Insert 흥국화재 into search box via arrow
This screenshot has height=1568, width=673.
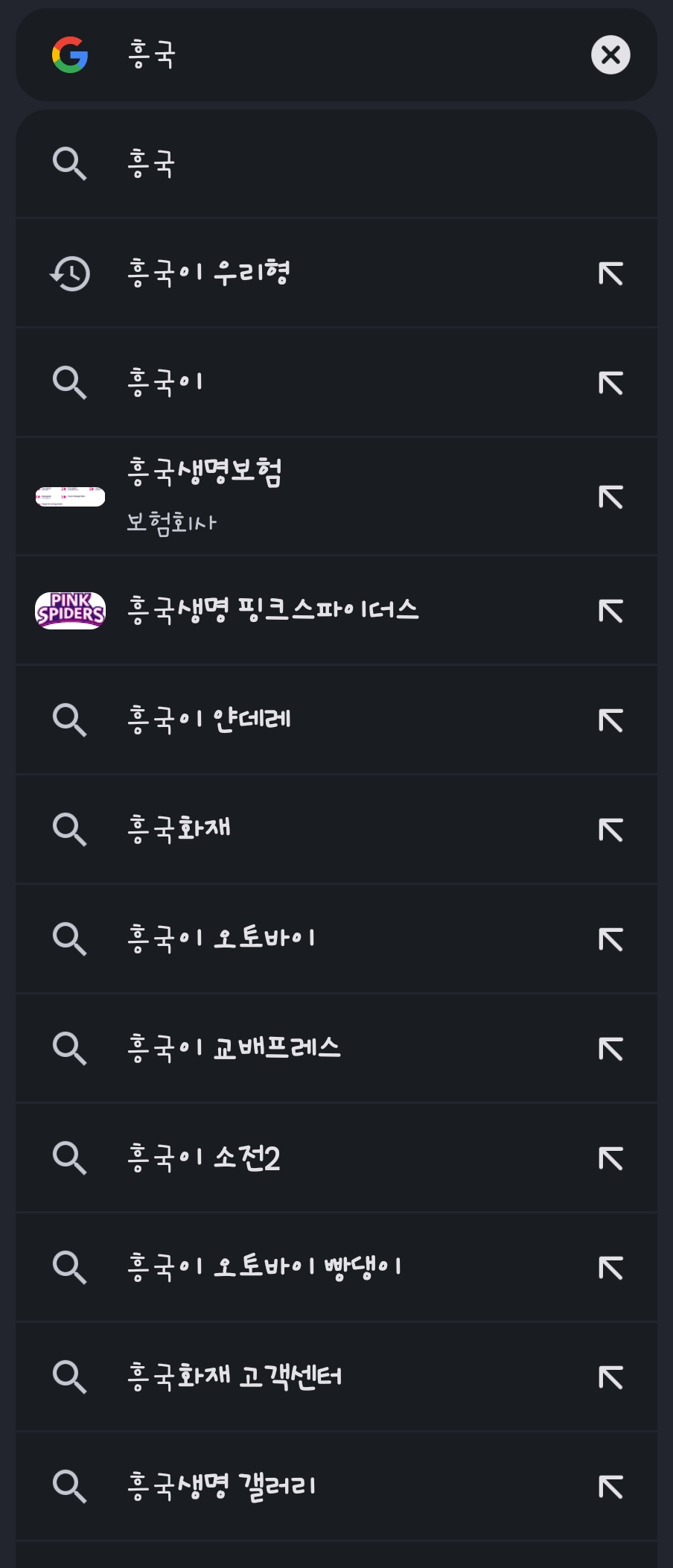point(610,830)
